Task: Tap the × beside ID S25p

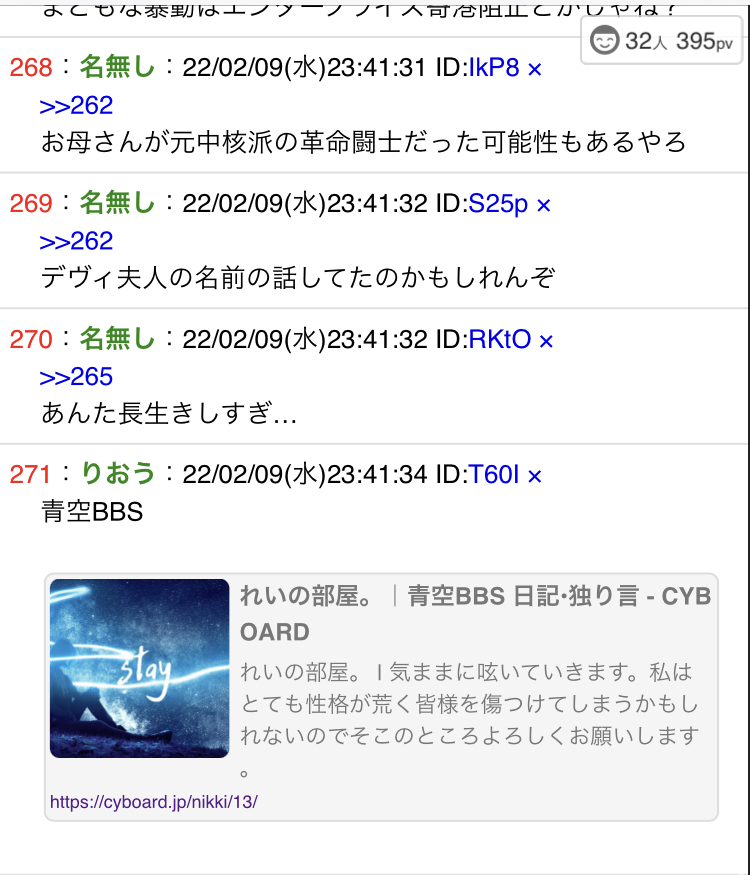Action: [544, 204]
